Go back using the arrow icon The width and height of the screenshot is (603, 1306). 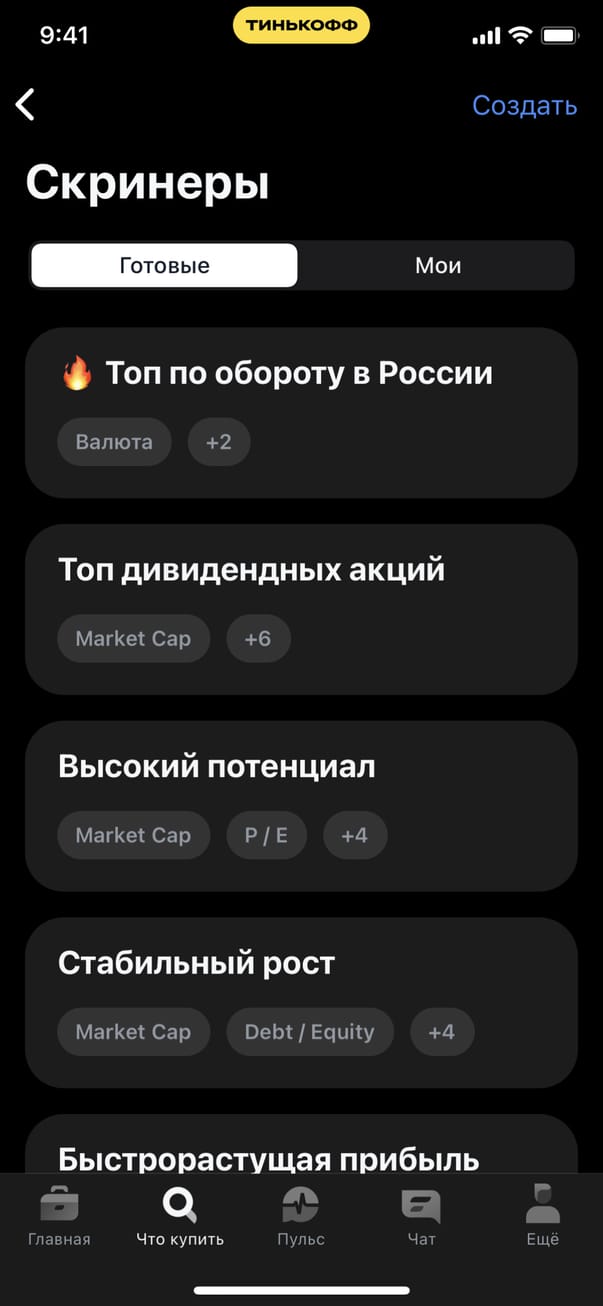tap(26, 104)
